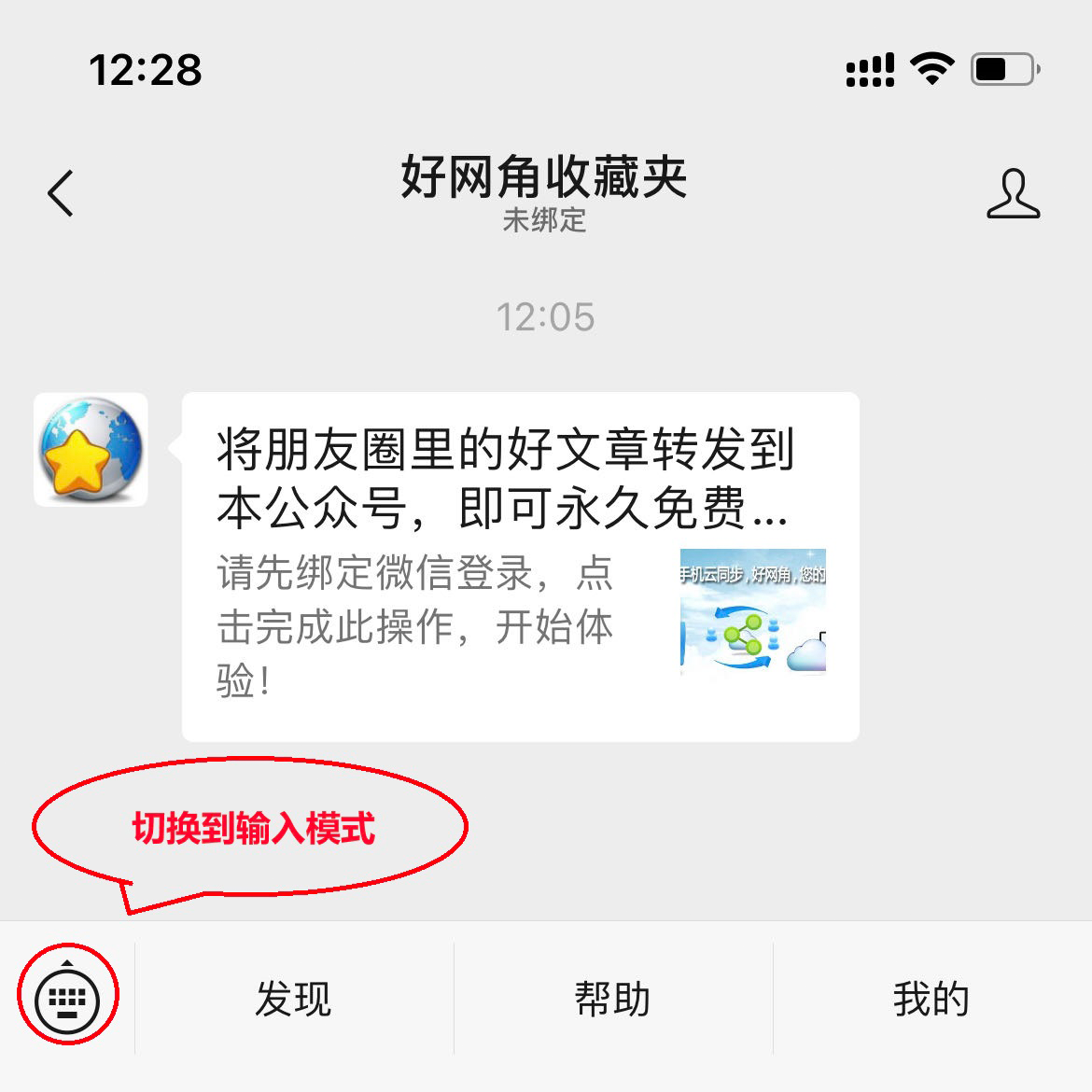Open the article card about binding WeChat login
Image resolution: width=1092 pixels, height=1092 pixels.
click(520, 567)
